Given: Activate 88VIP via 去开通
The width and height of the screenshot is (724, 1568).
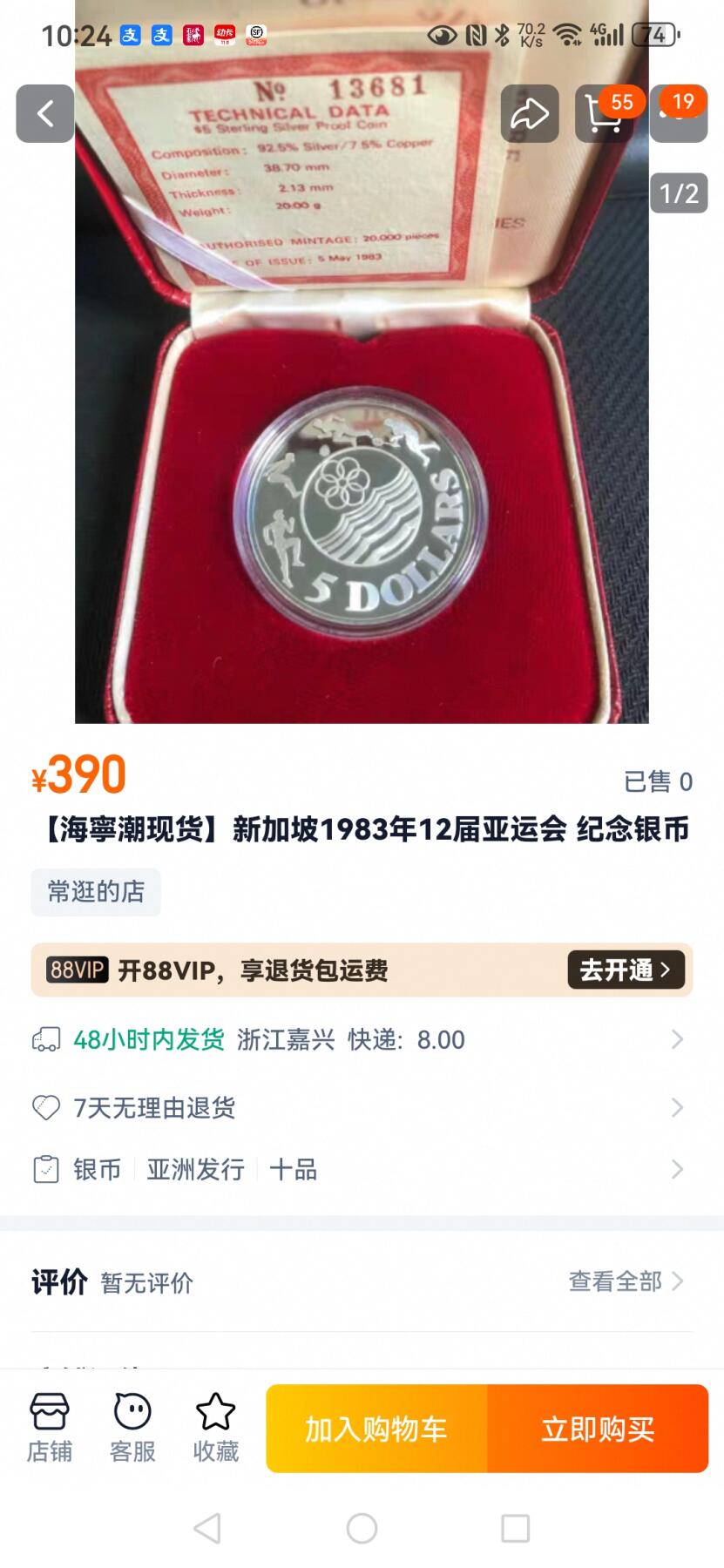Looking at the screenshot, I should (x=626, y=970).
